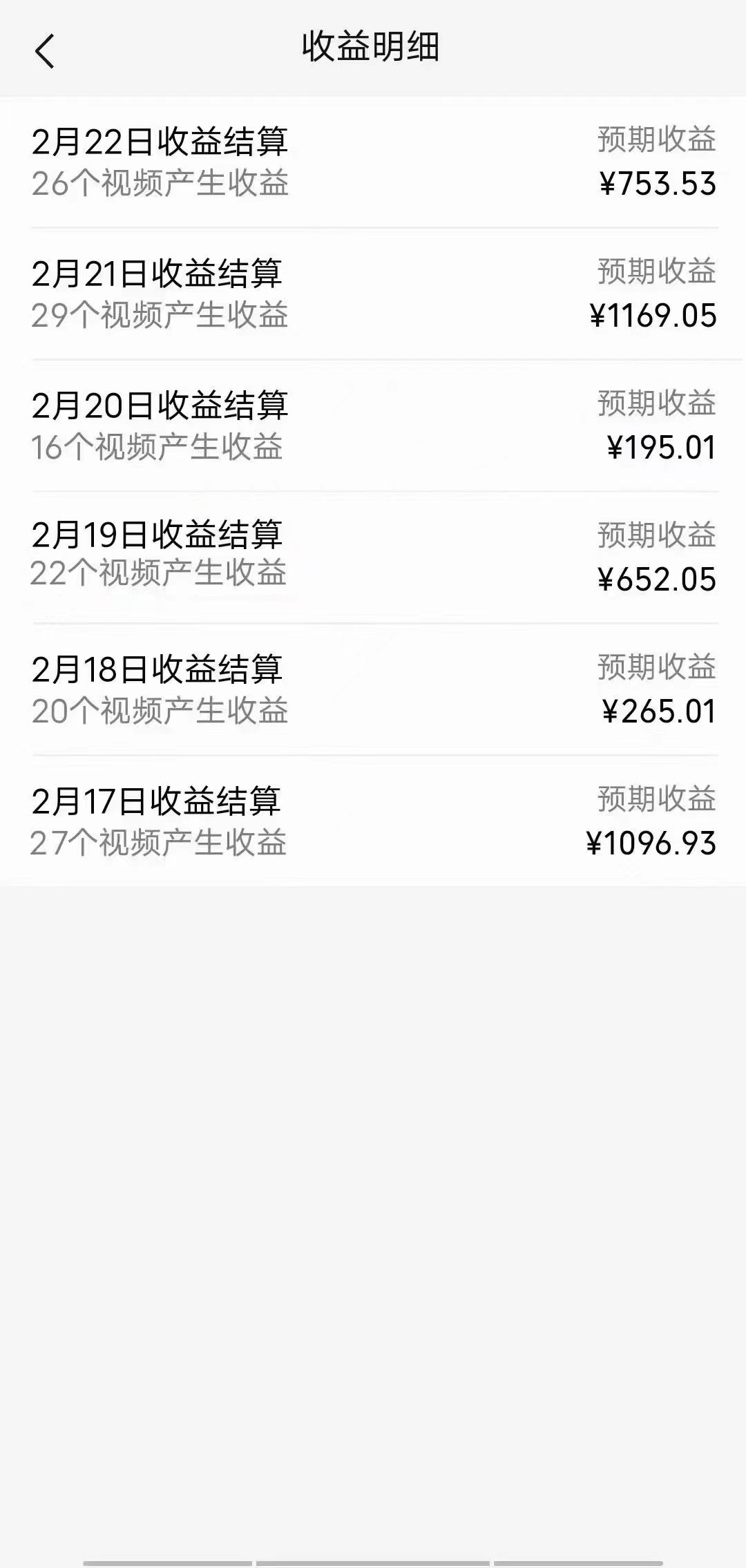Open the 2月18日收益结算 record
The width and height of the screenshot is (746, 1568).
click(373, 689)
